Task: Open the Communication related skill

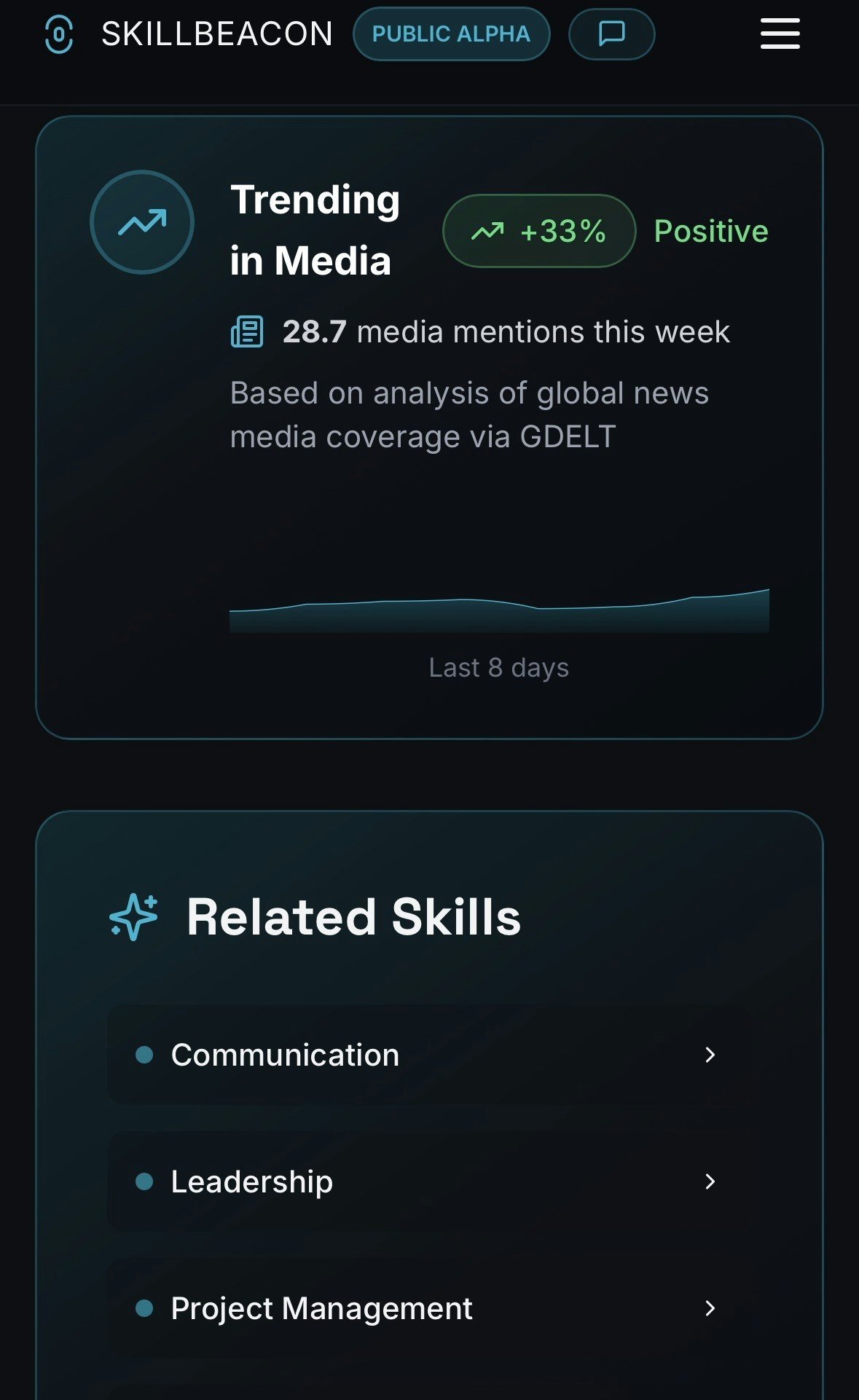Action: tap(428, 1055)
